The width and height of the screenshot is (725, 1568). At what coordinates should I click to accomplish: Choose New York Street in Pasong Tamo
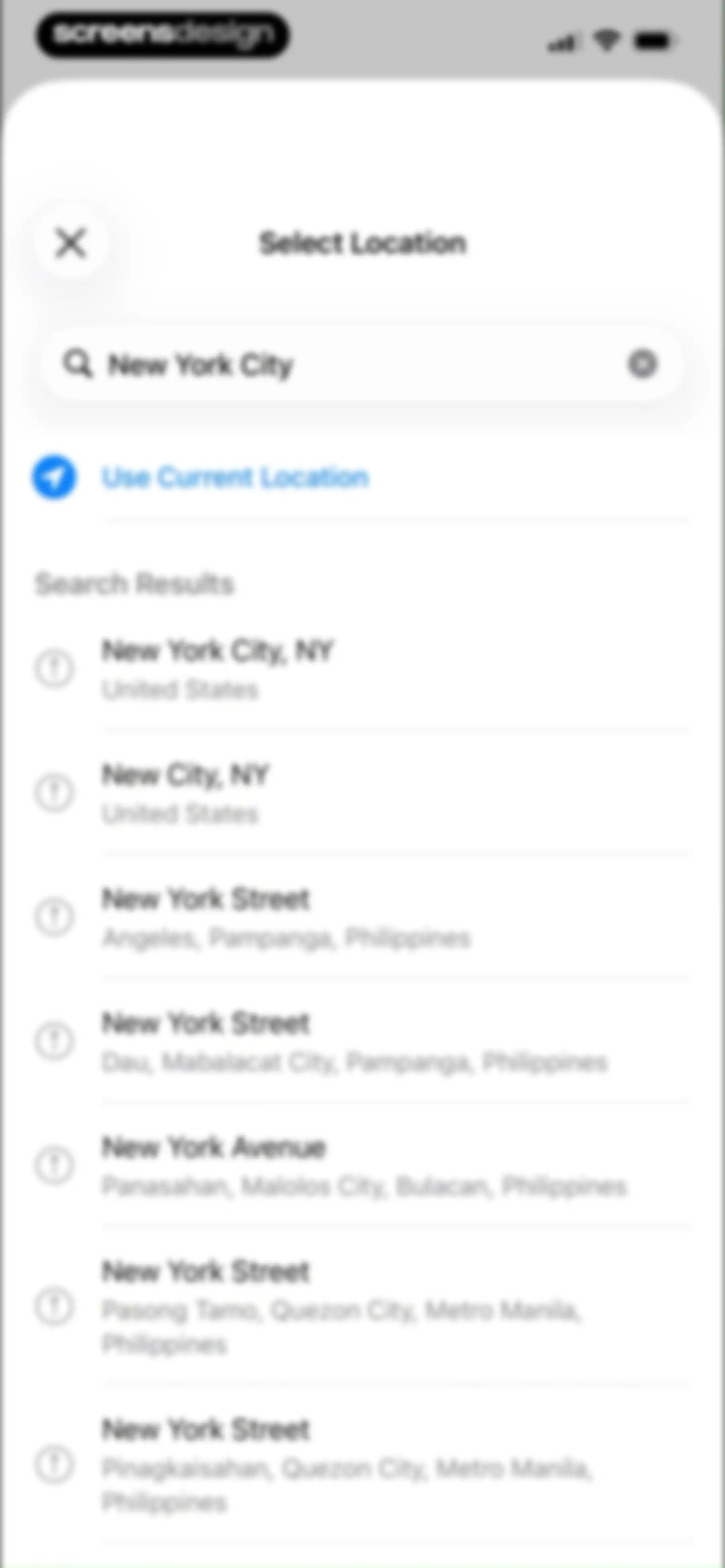[362, 1306]
